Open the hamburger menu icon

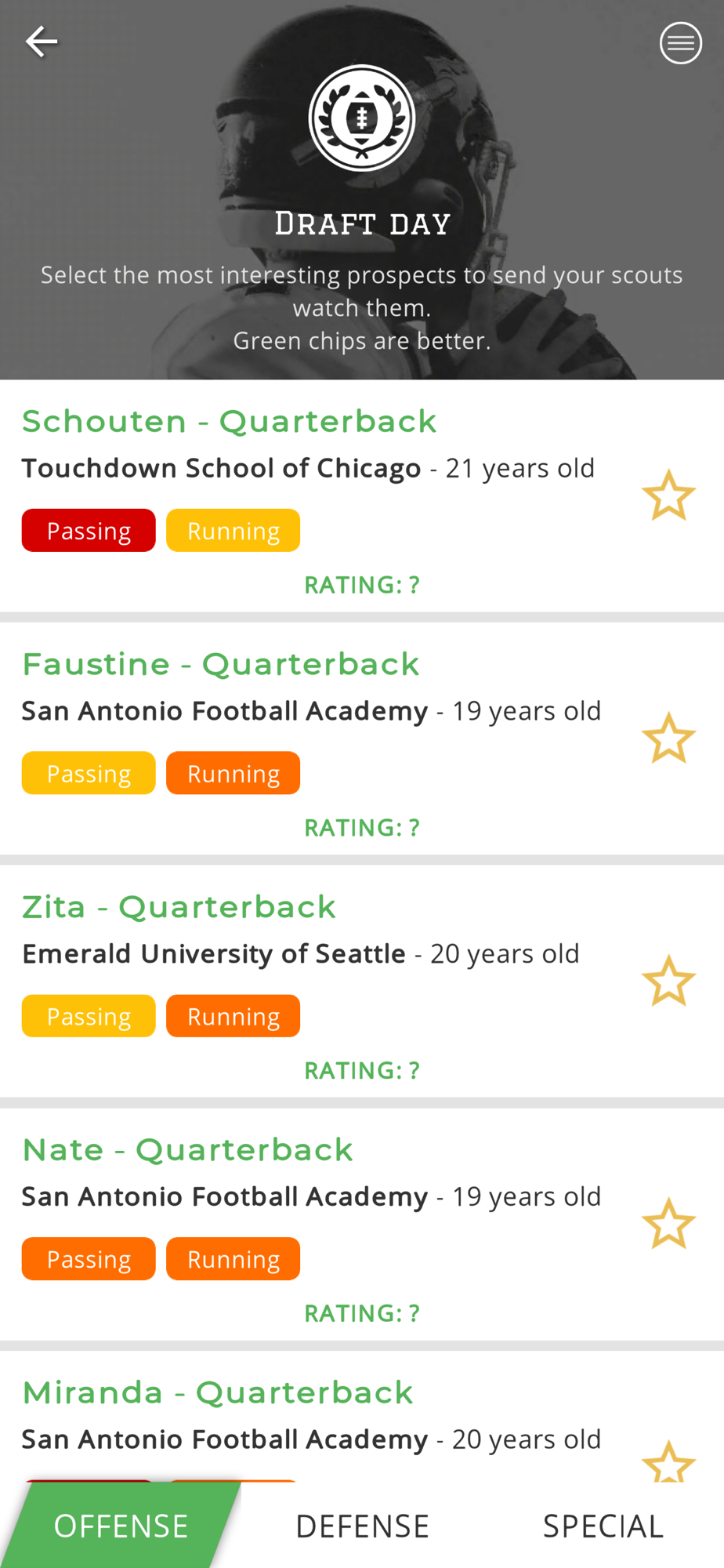coord(680,43)
